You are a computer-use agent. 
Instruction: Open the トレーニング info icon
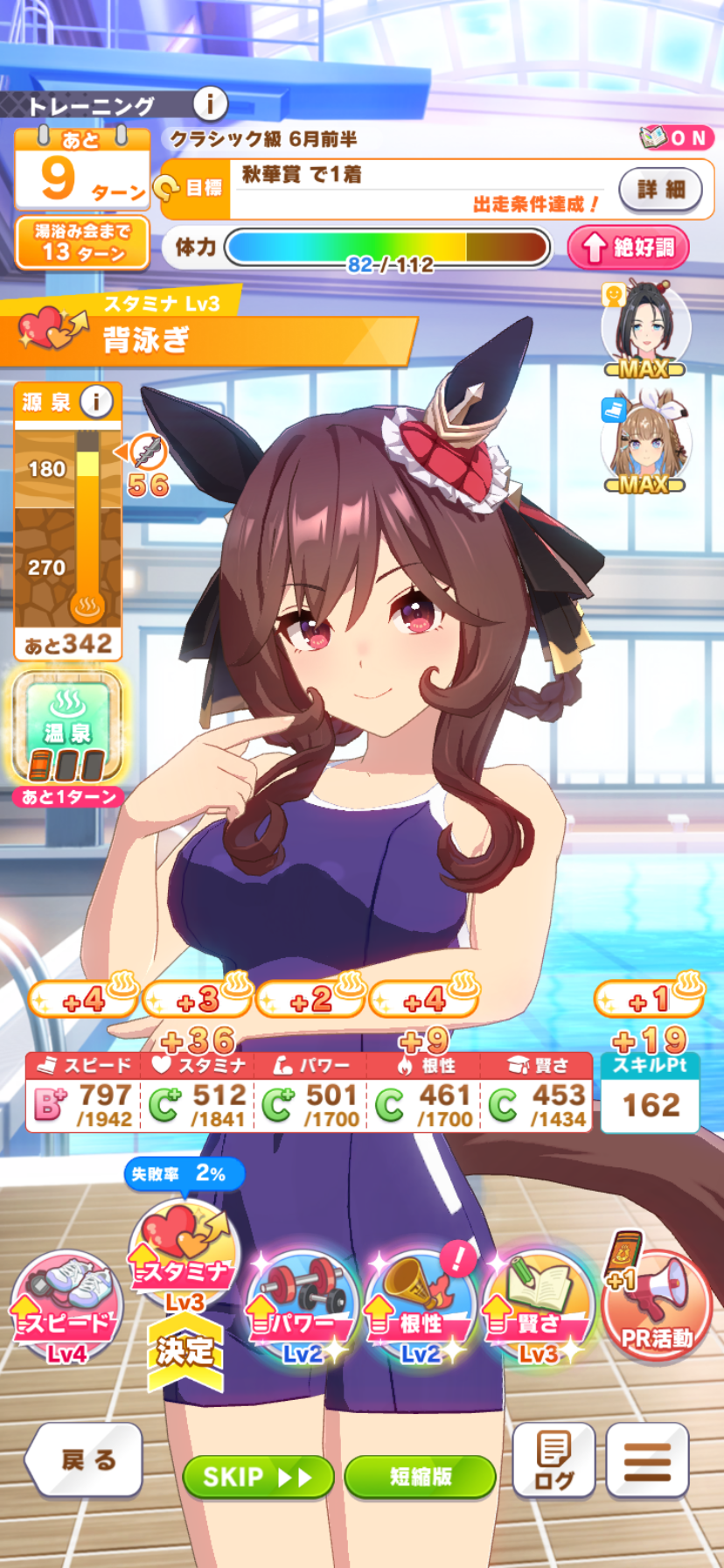pos(210,104)
